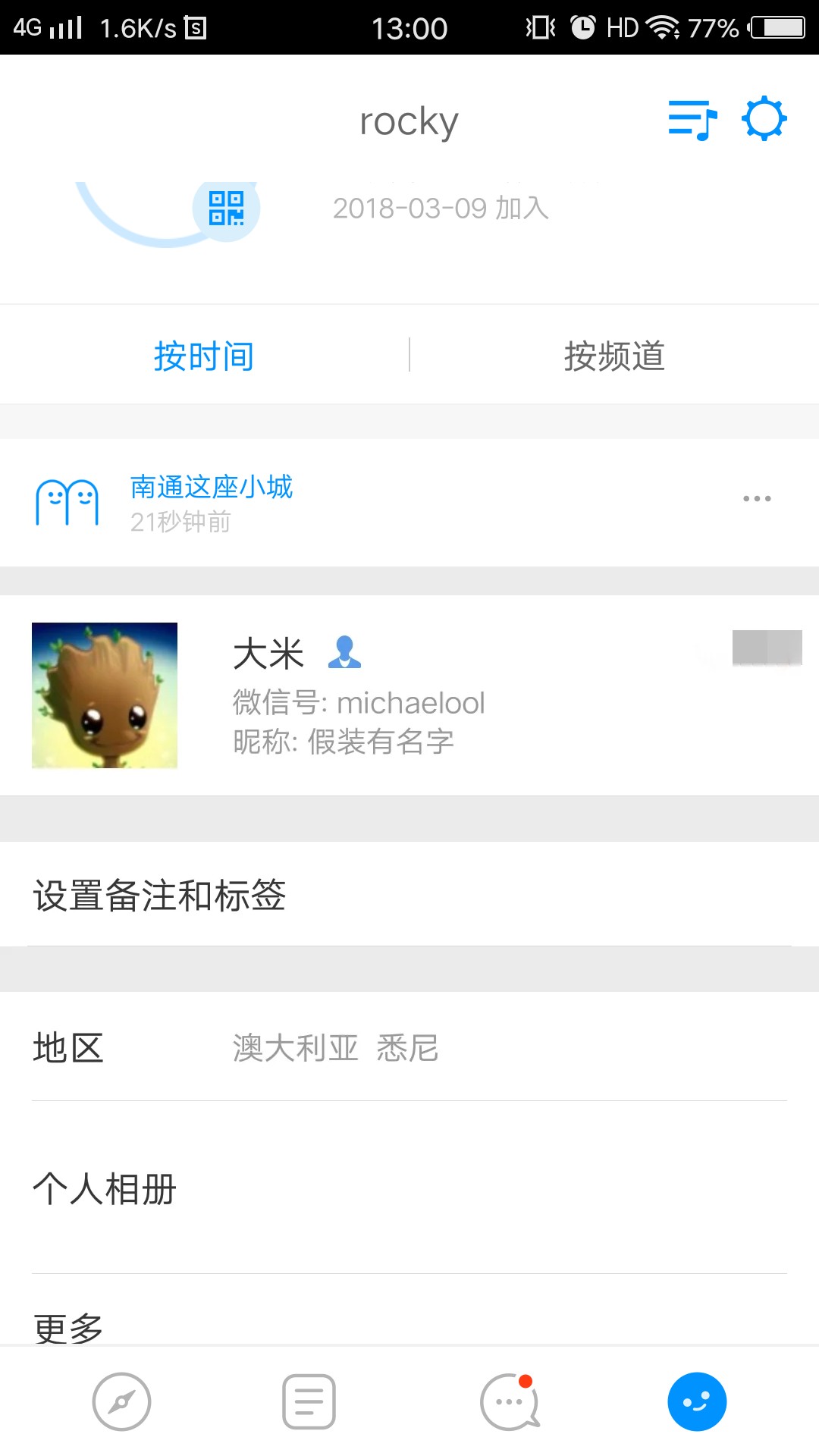The image size is (819, 1456).
Task: Switch to the 按频道 tab
Action: coord(614,356)
